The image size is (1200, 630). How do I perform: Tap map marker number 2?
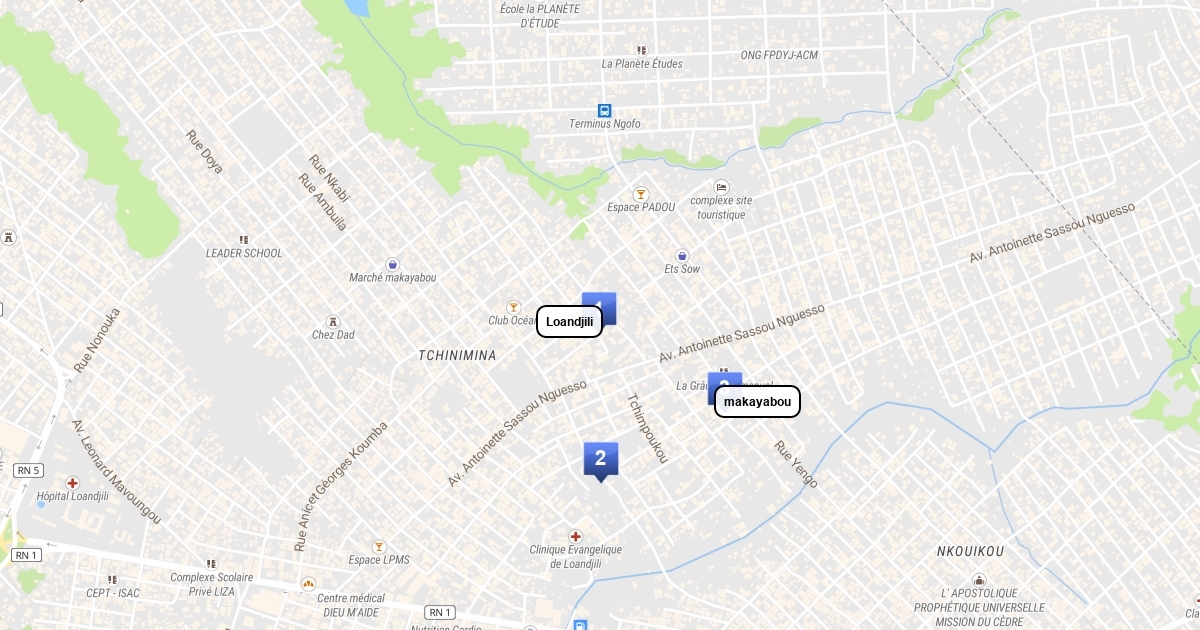pos(600,459)
